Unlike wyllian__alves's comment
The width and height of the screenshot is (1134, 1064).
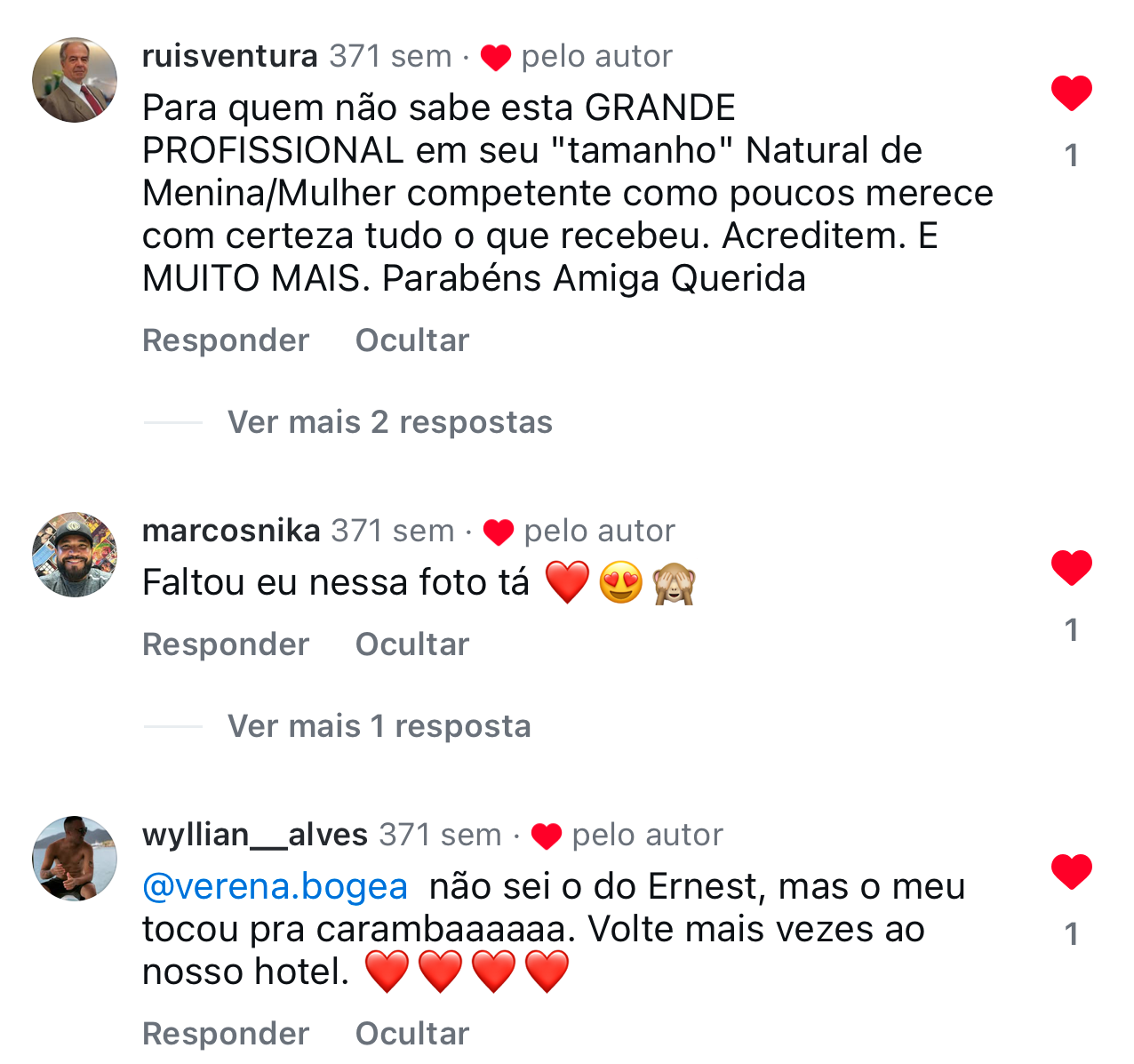point(1071,872)
